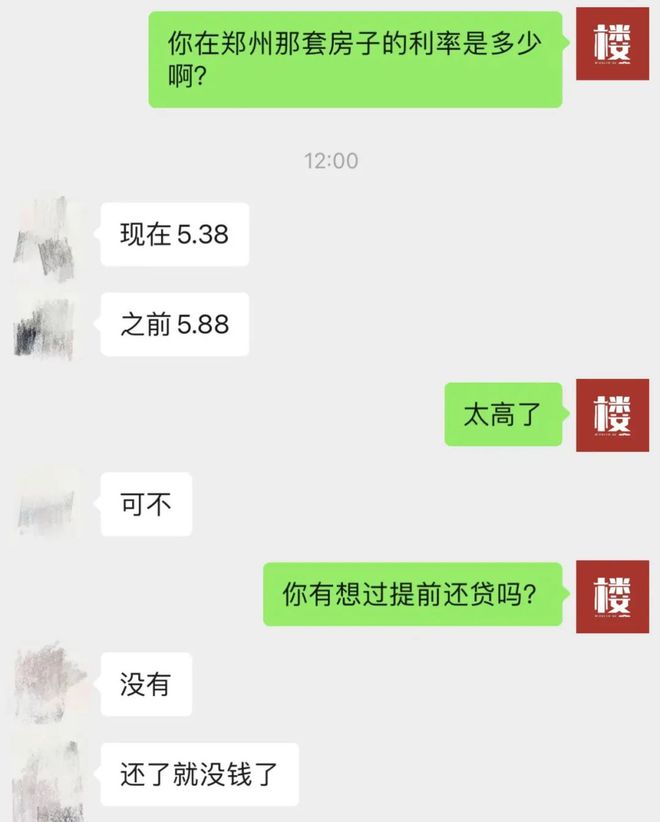Open contact avatar beside 之前 5.88
This screenshot has height=822, width=660.
click(45, 325)
